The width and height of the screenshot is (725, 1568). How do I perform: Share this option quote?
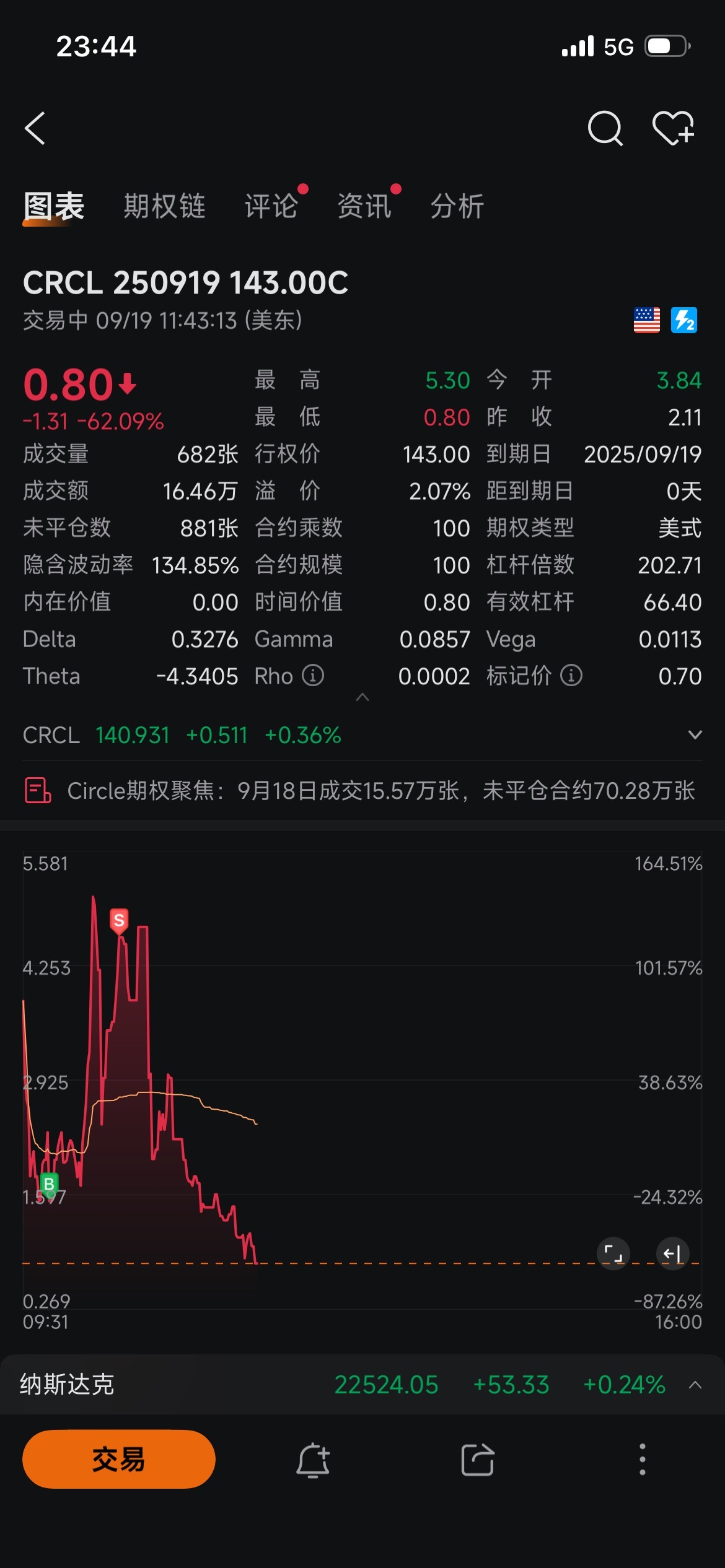tap(478, 1460)
